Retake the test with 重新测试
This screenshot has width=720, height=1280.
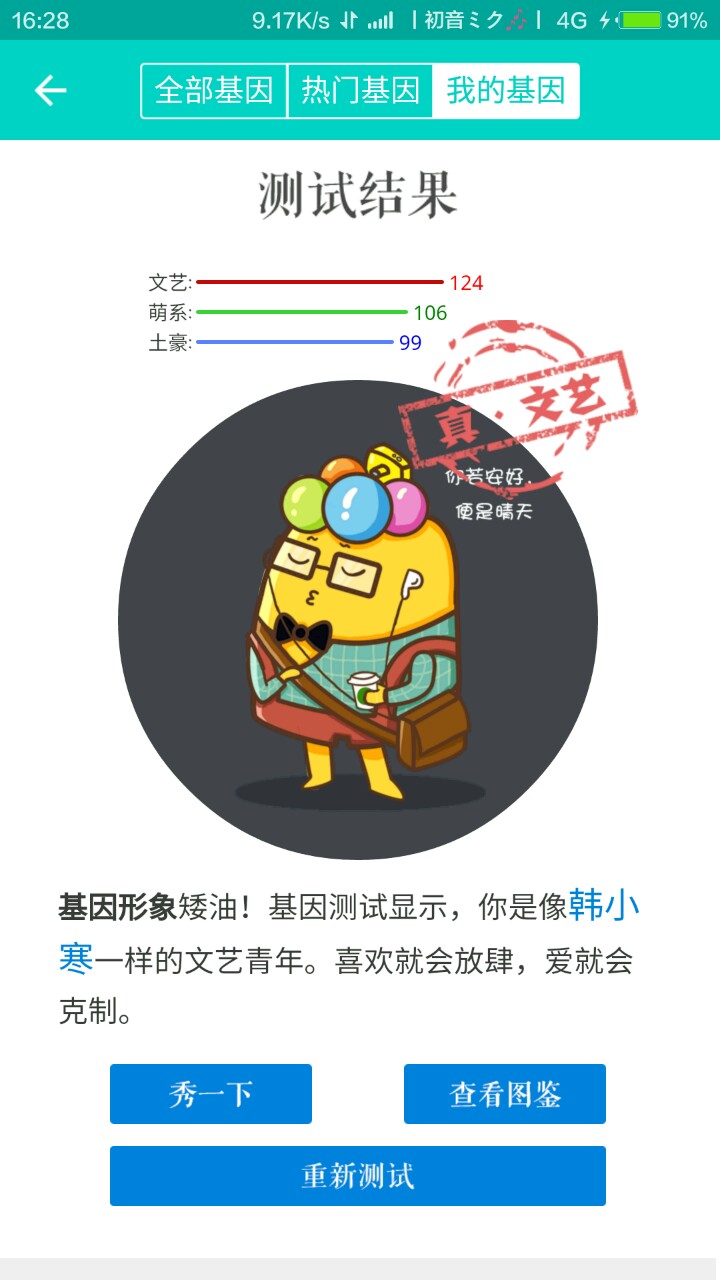pyautogui.click(x=358, y=1176)
